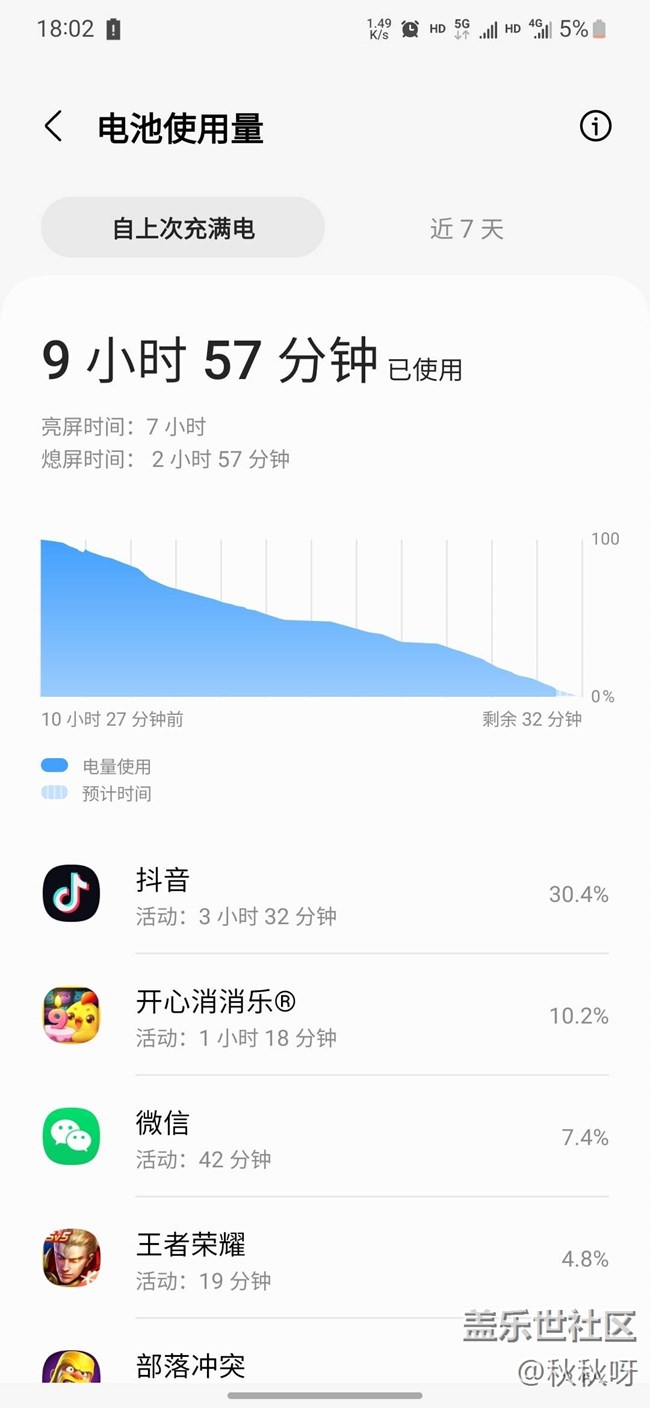This screenshot has width=650, height=1408.
Task: Open the battery usage info icon
Action: pyautogui.click(x=595, y=127)
